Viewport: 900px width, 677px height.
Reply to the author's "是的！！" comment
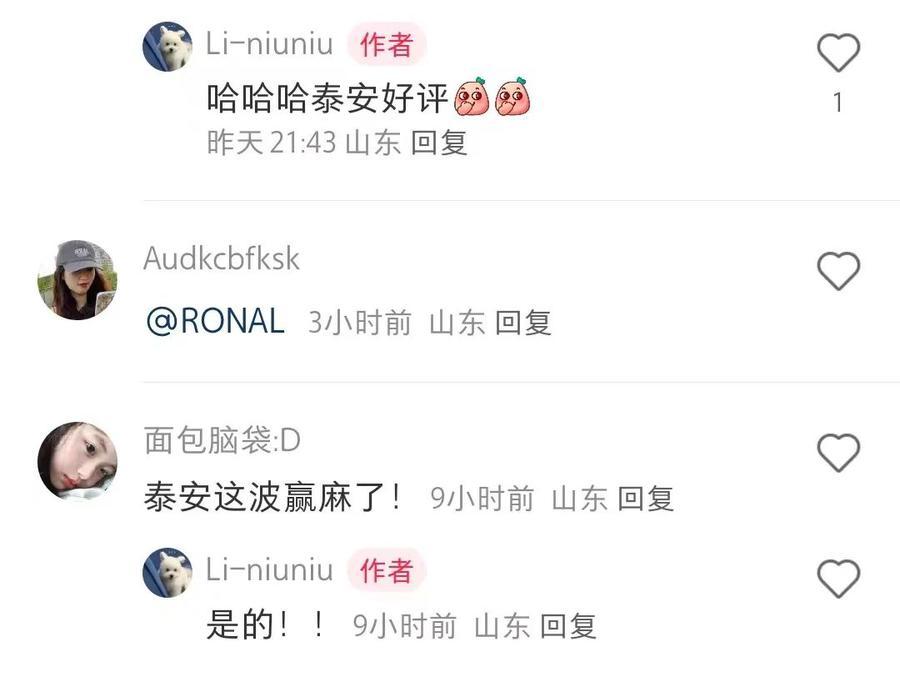pyautogui.click(x=568, y=626)
